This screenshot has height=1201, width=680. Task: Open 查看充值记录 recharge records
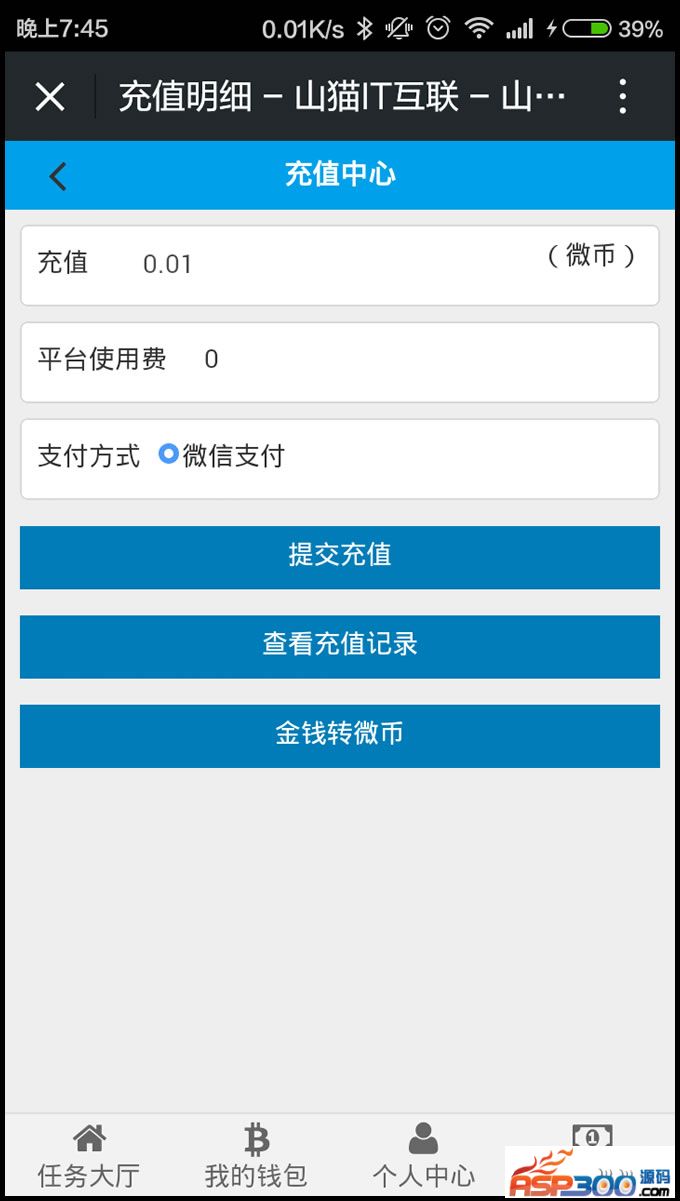coord(340,646)
